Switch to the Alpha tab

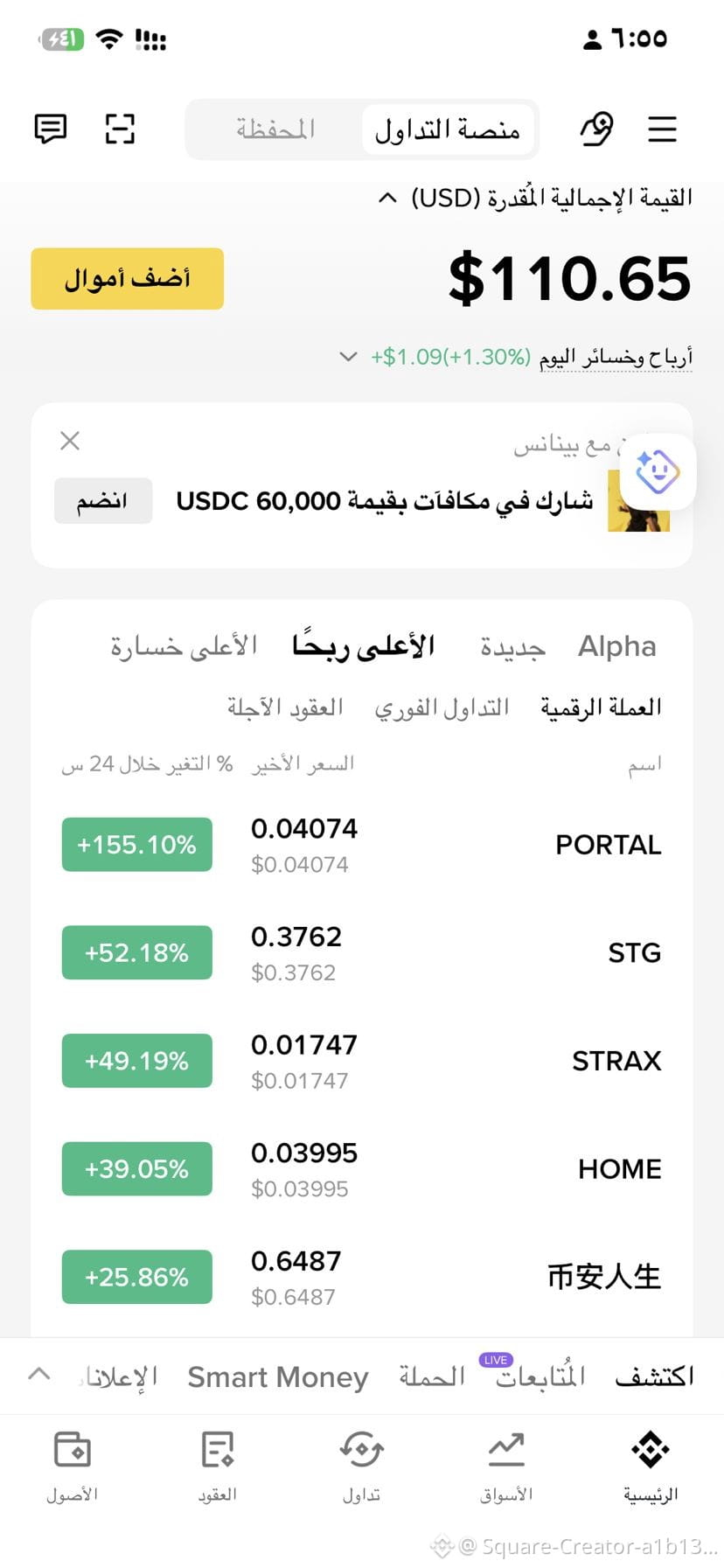point(617,646)
